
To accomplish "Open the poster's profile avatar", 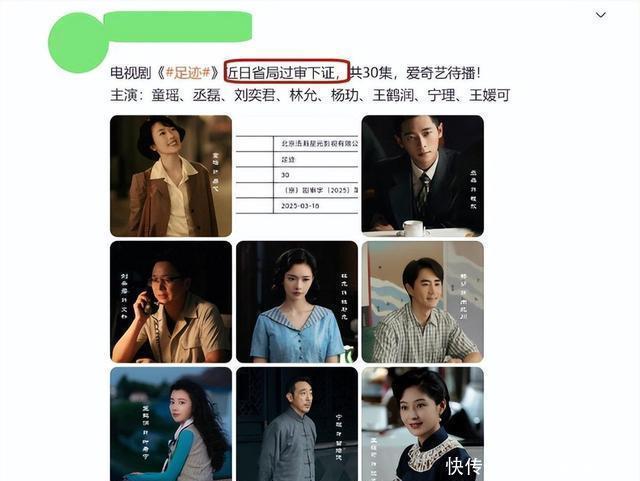I will click(78, 42).
